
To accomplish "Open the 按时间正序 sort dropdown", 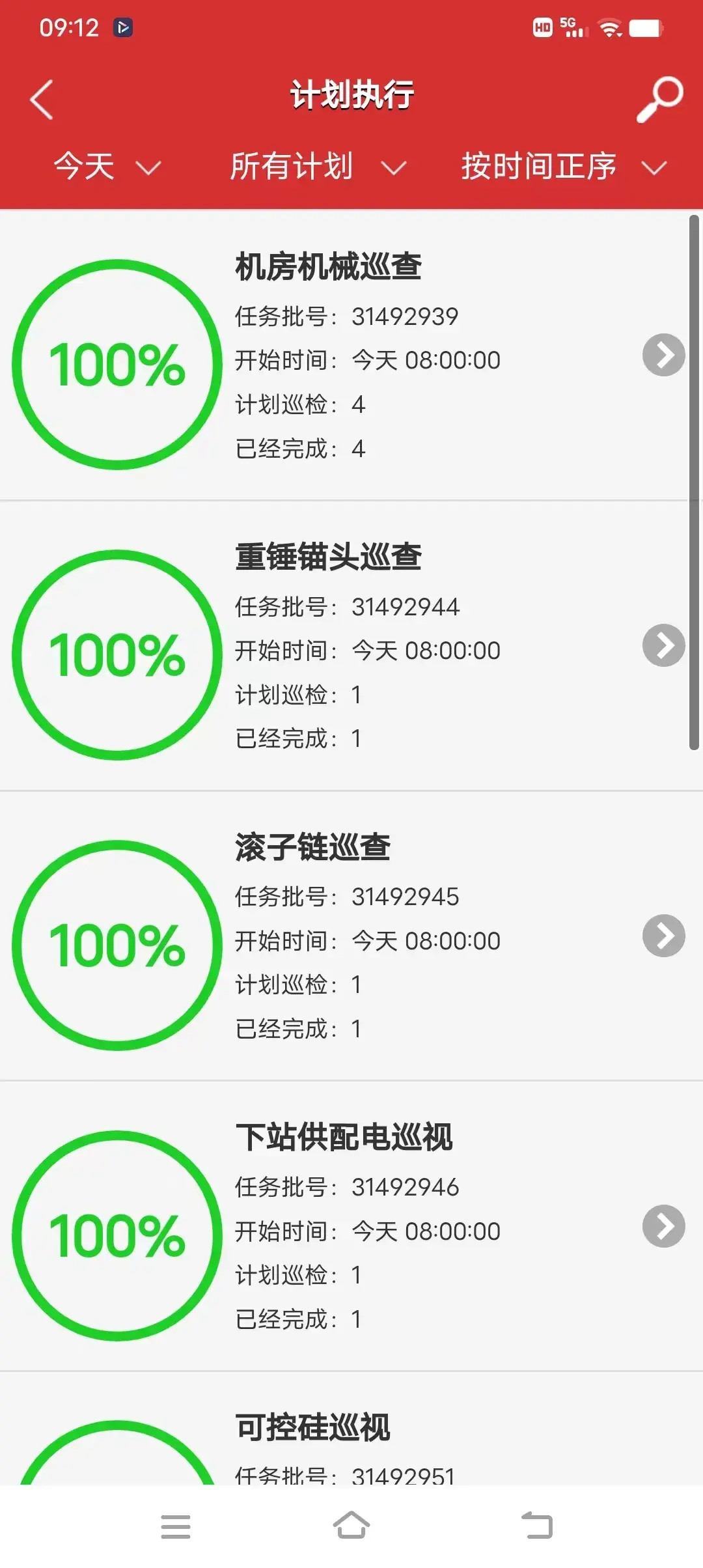I will tap(564, 167).
